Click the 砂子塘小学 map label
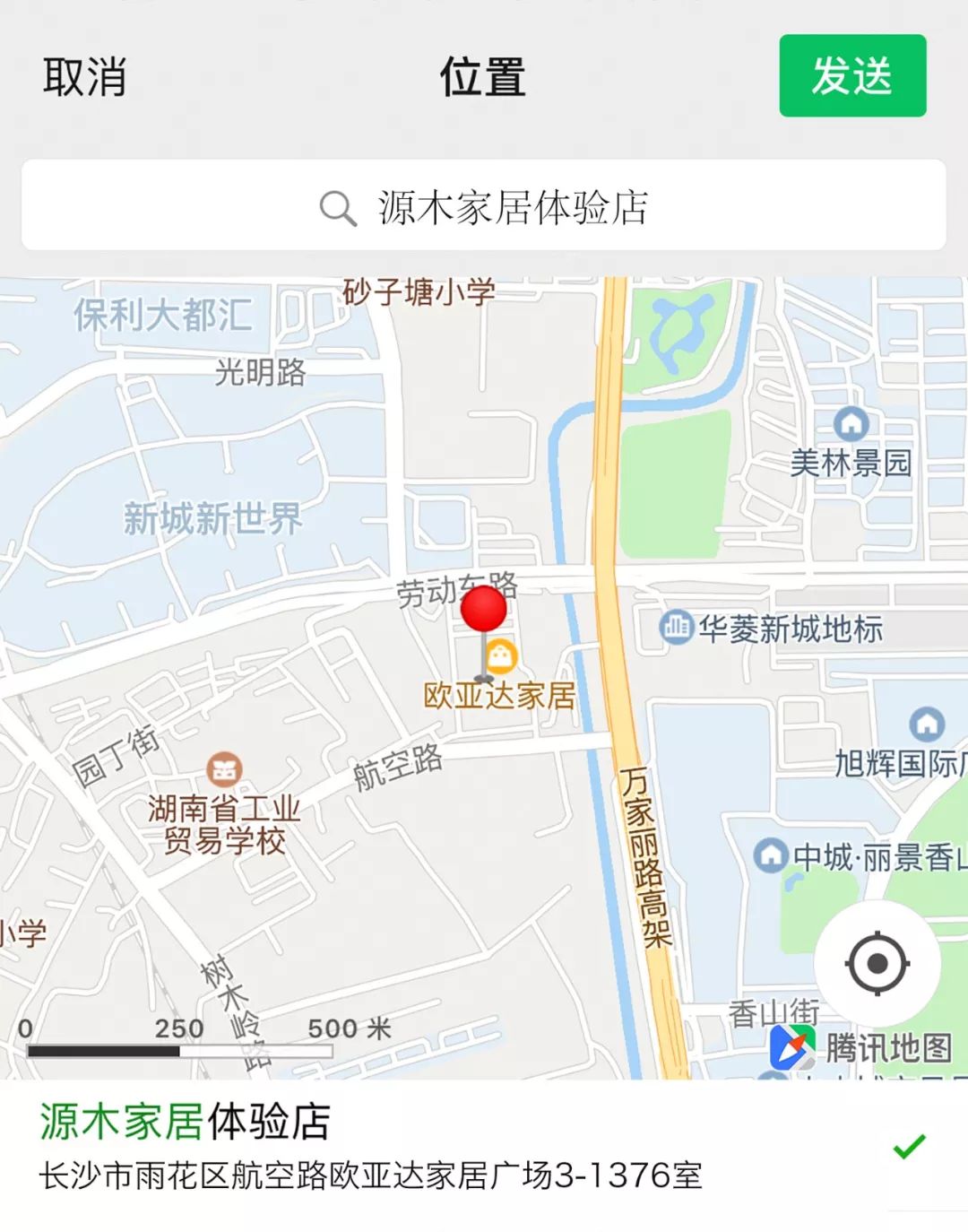 [418, 291]
